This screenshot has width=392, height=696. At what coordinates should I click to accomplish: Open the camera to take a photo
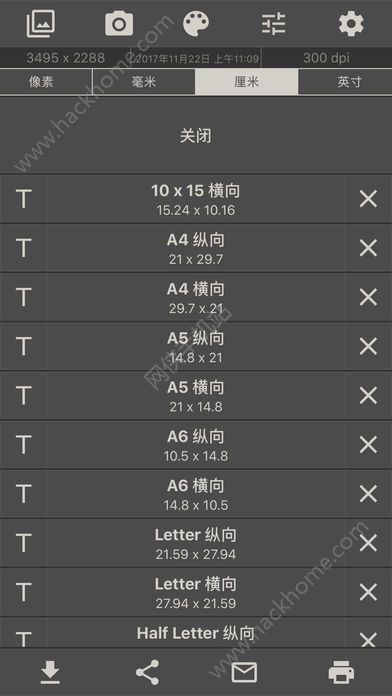tap(119, 24)
